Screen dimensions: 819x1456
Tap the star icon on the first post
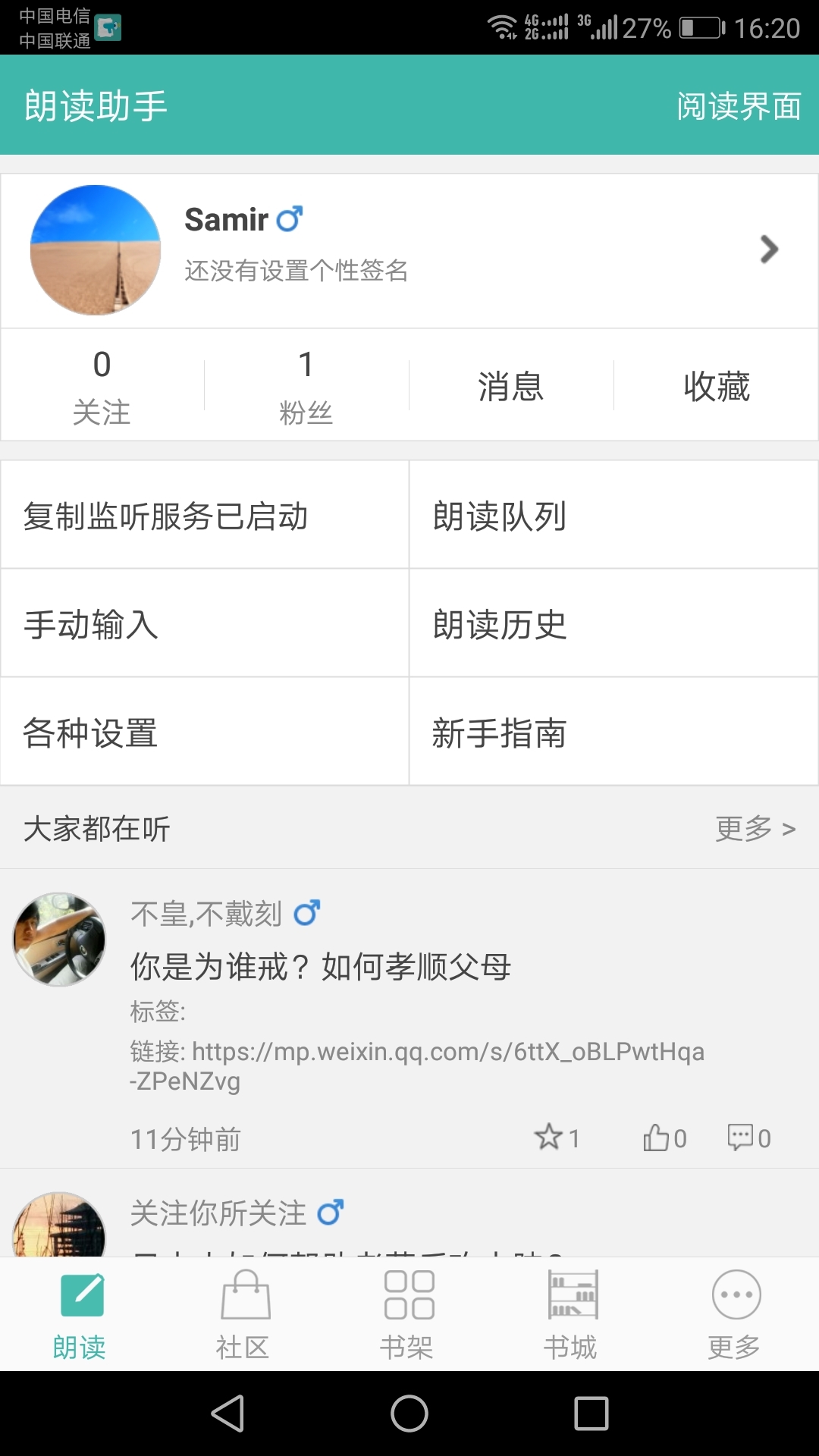[549, 1137]
